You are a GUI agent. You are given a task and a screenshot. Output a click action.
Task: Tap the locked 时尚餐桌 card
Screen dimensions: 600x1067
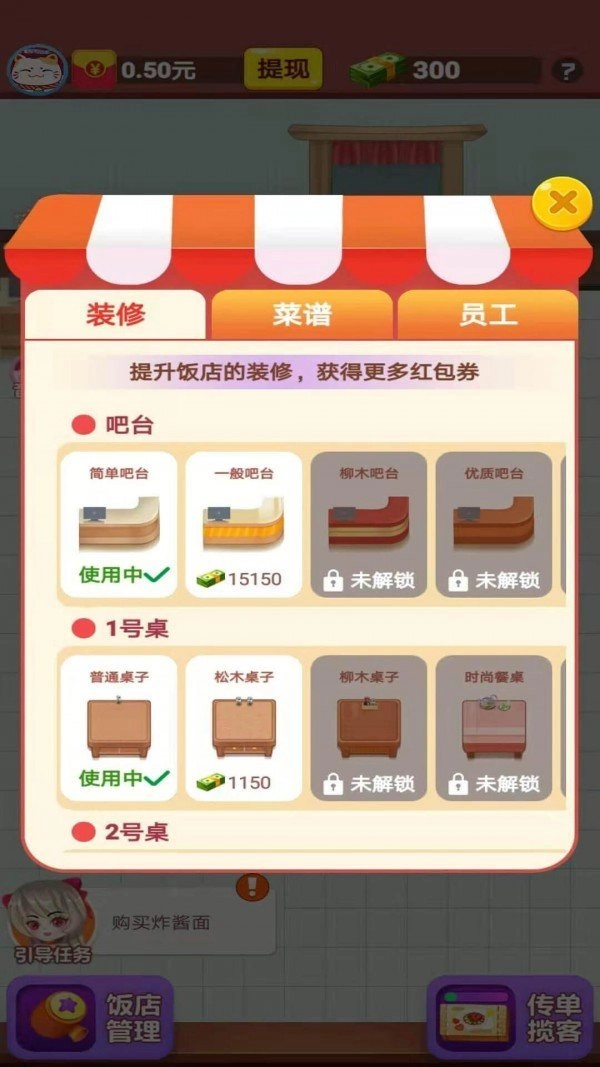click(494, 728)
